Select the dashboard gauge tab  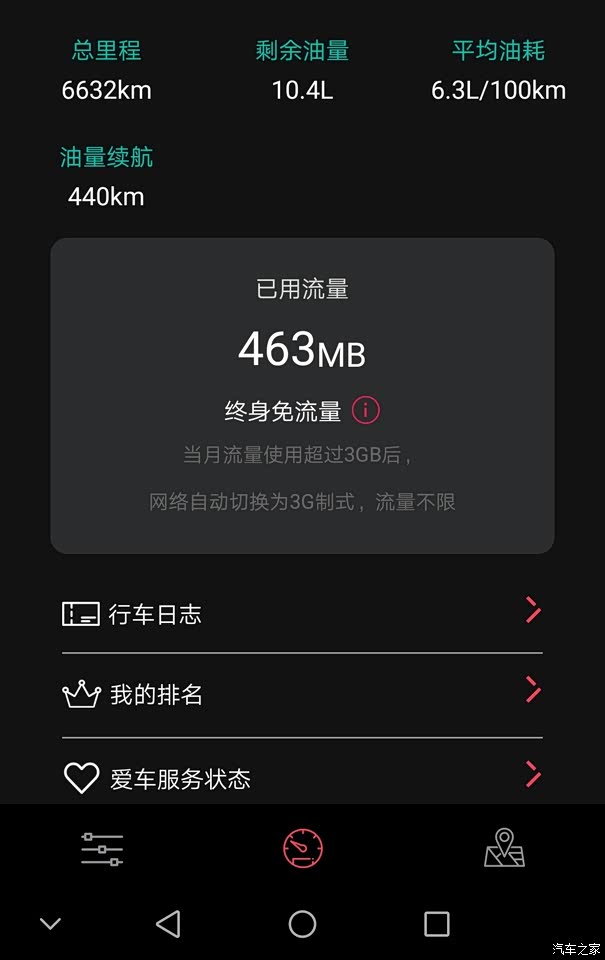click(x=302, y=849)
